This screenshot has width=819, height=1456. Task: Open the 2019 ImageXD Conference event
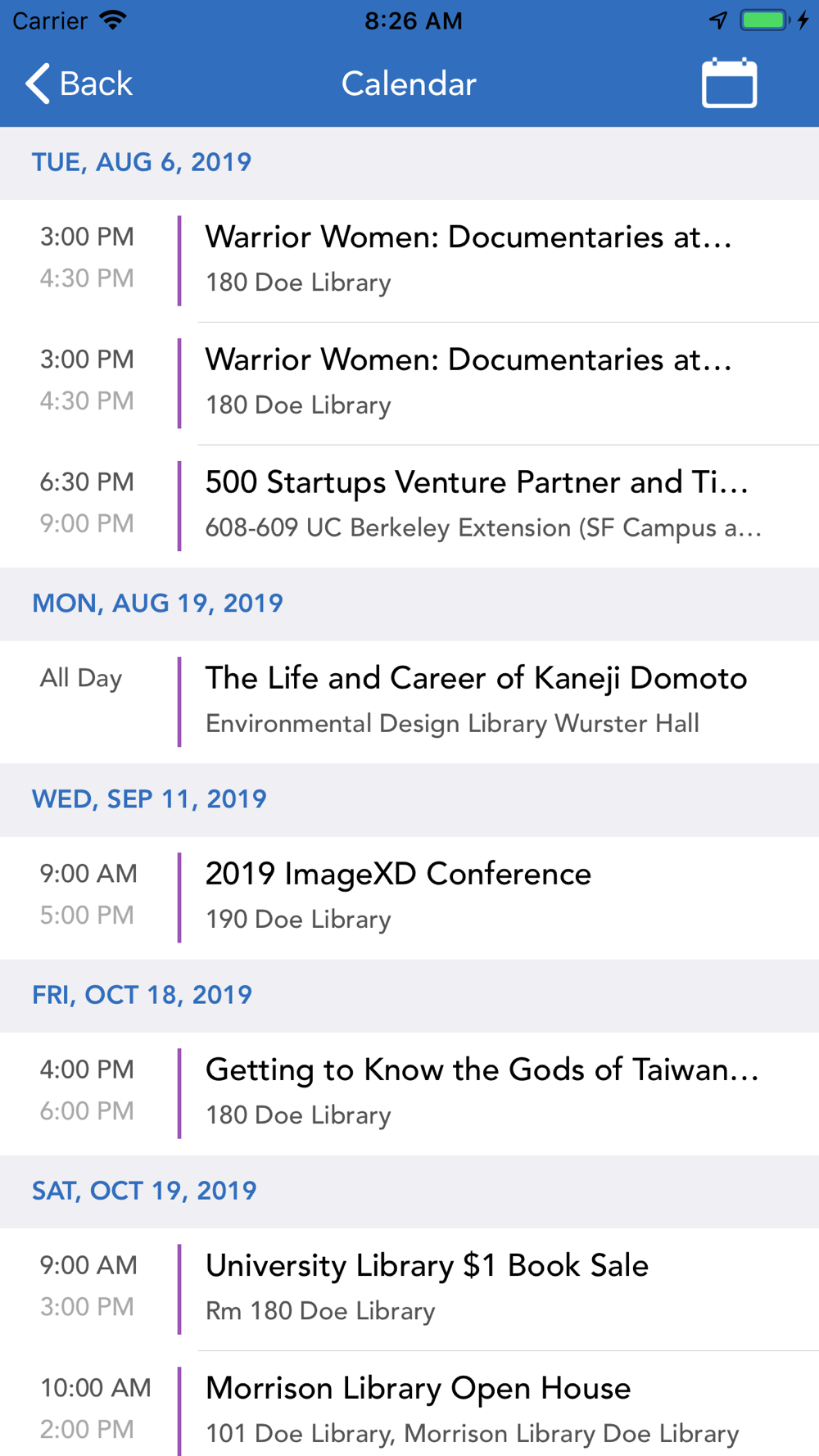(x=409, y=898)
